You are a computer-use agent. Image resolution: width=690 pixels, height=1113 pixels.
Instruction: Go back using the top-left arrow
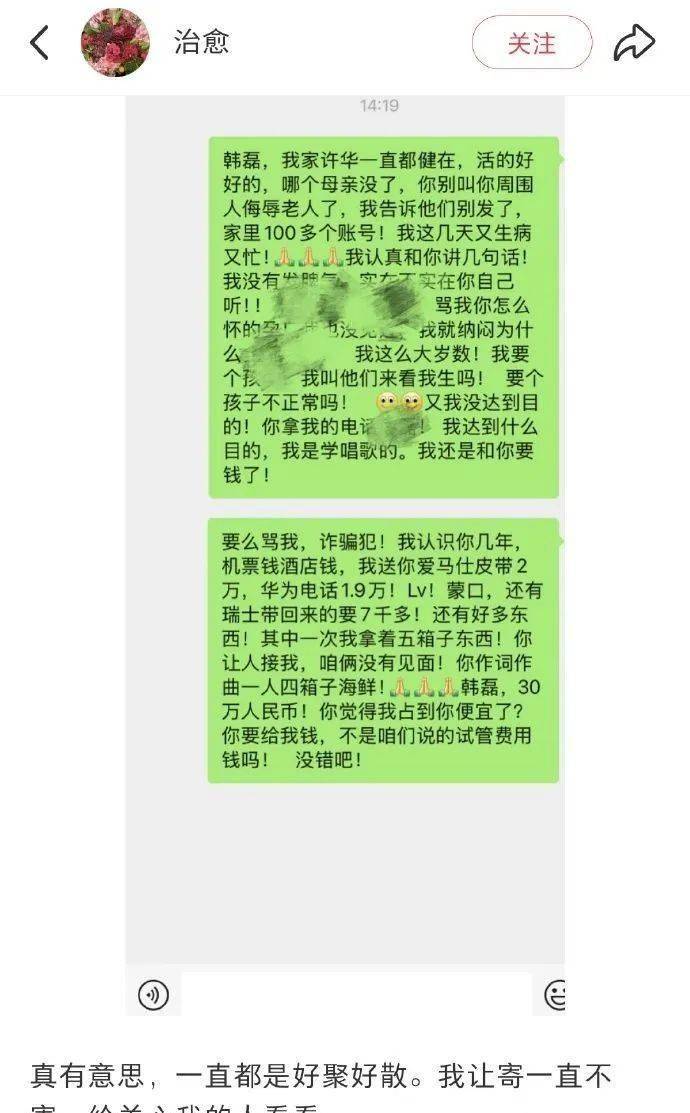pyautogui.click(x=40, y=44)
